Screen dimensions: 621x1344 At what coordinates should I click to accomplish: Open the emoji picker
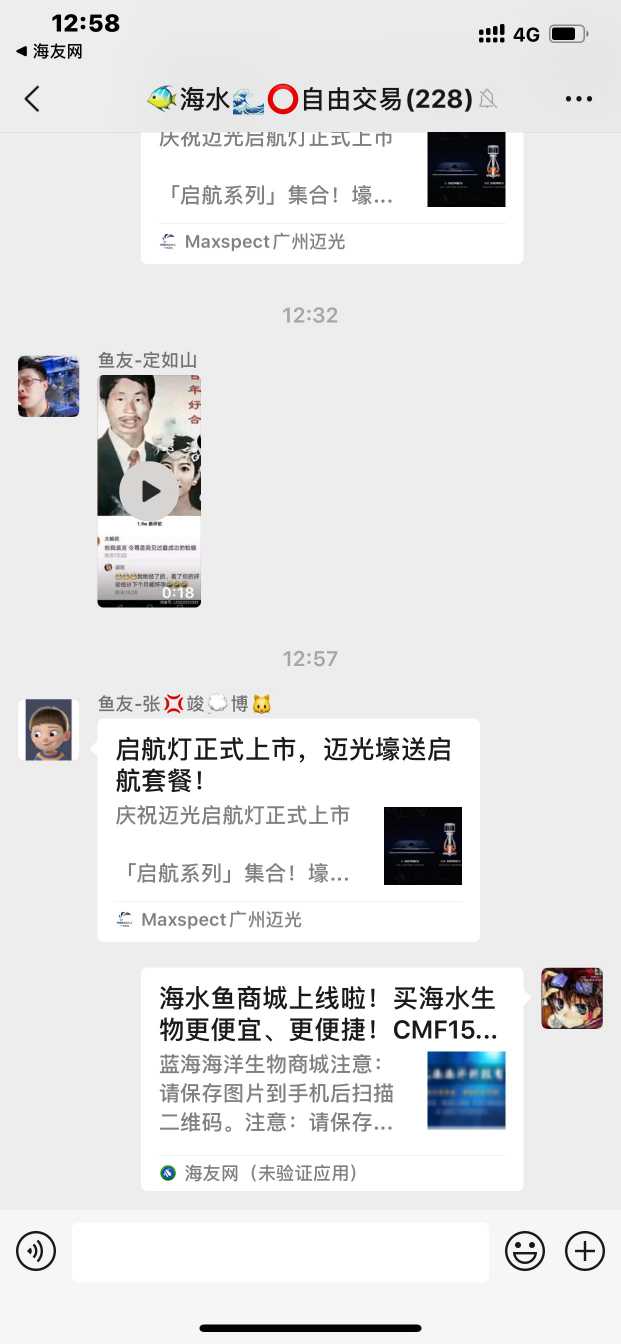click(x=525, y=1251)
